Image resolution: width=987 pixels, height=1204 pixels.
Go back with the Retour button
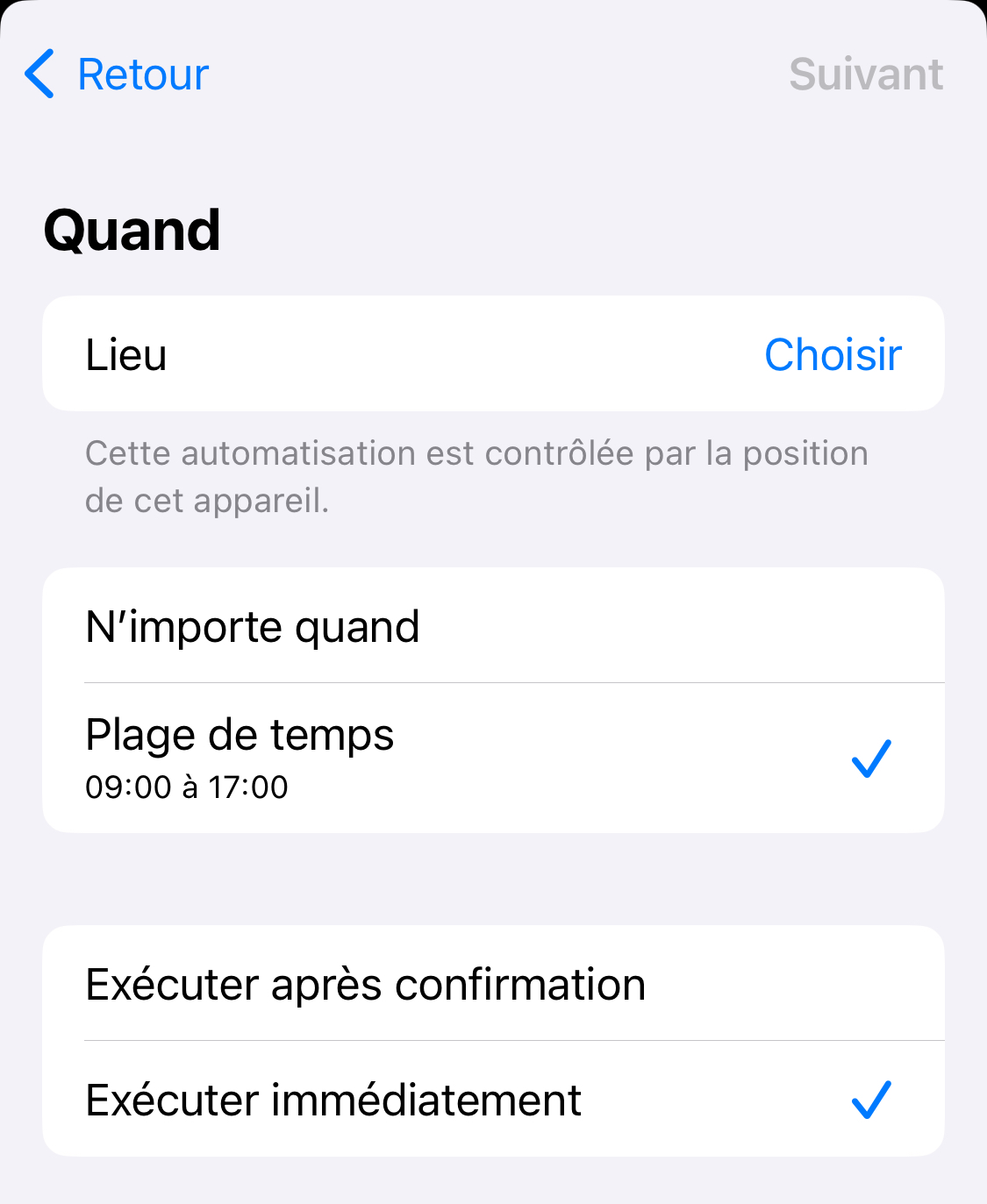coord(118,75)
